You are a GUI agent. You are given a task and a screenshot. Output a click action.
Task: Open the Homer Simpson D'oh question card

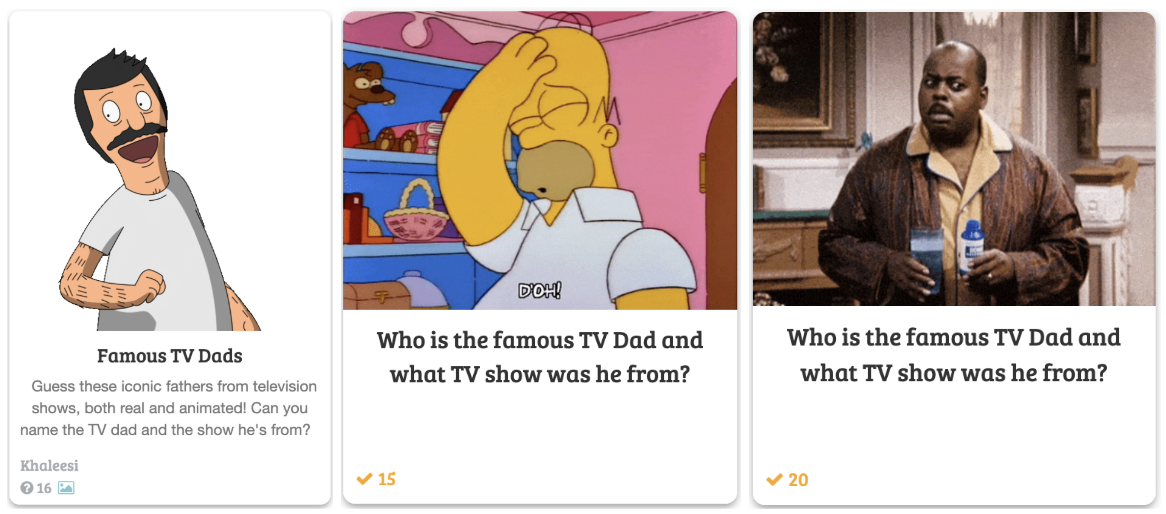[x=539, y=356]
